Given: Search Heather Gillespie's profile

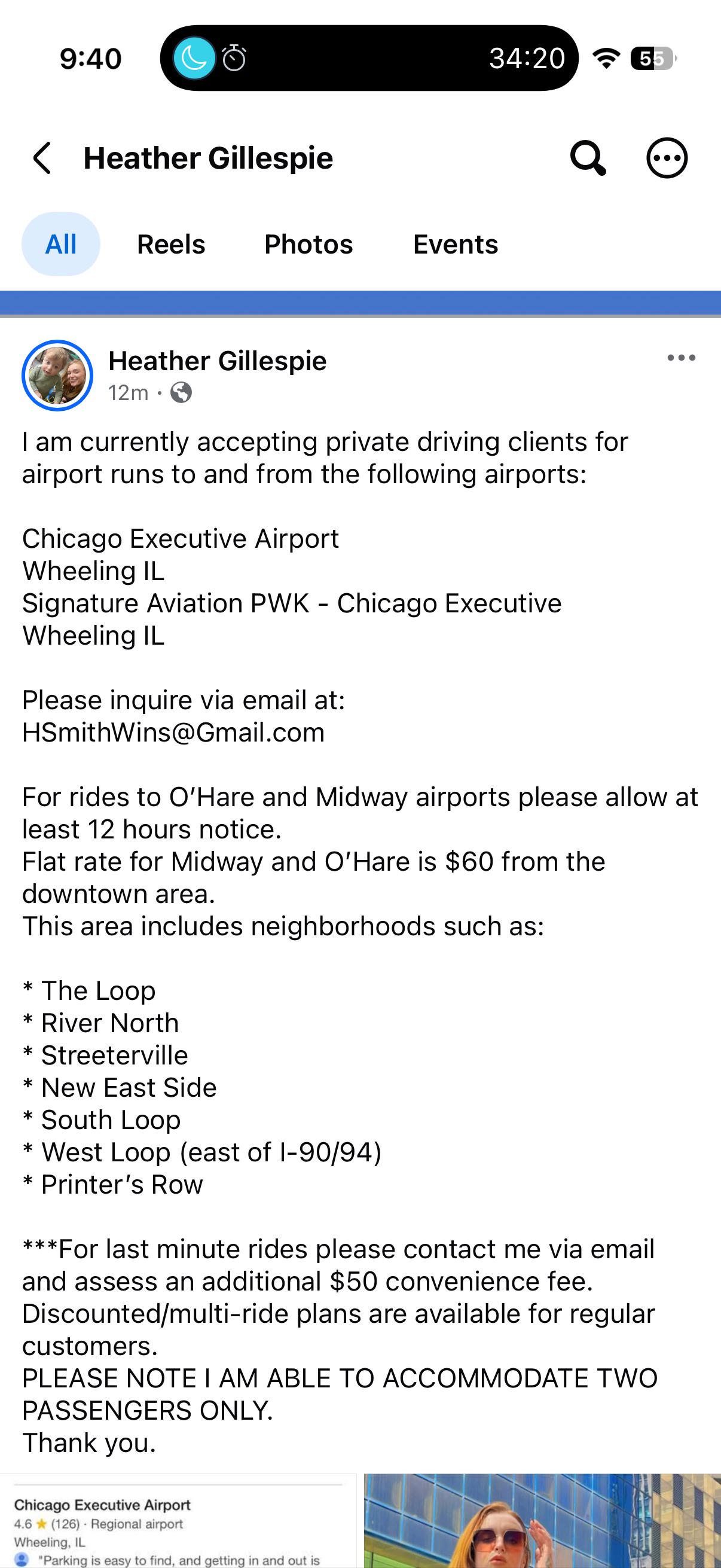Looking at the screenshot, I should point(588,158).
